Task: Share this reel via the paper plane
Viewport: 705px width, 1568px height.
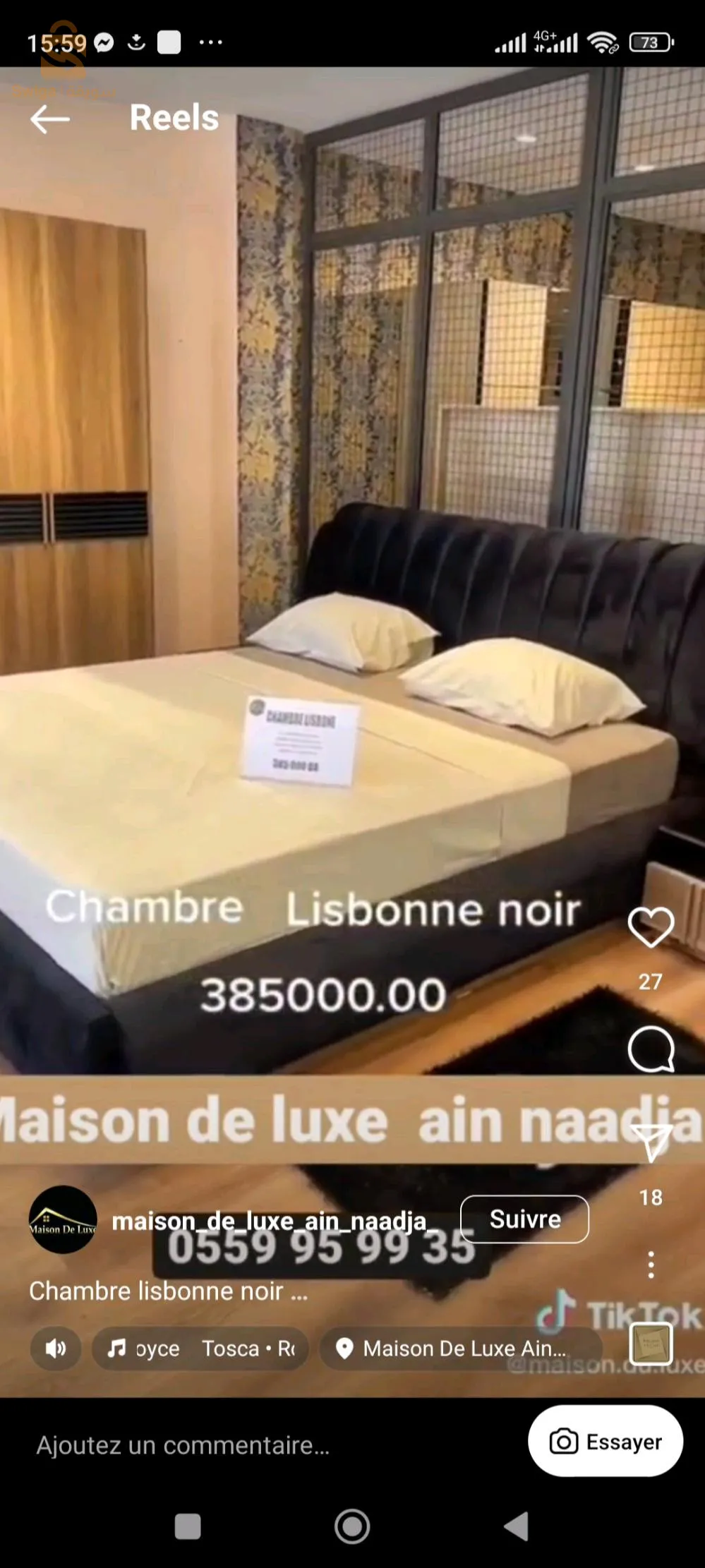Action: (651, 1142)
